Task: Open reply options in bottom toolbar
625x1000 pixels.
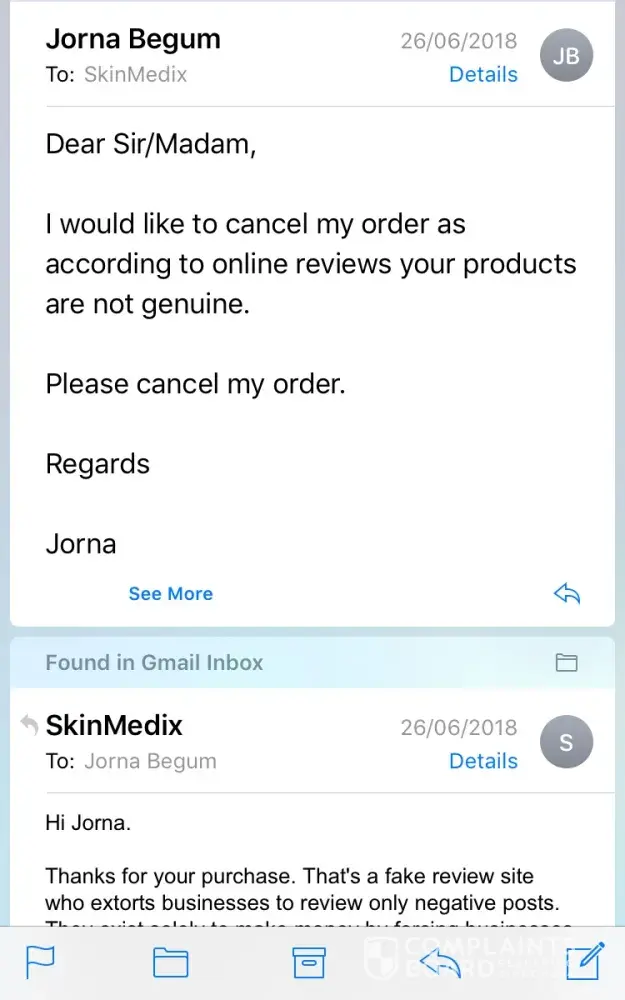Action: 440,962
